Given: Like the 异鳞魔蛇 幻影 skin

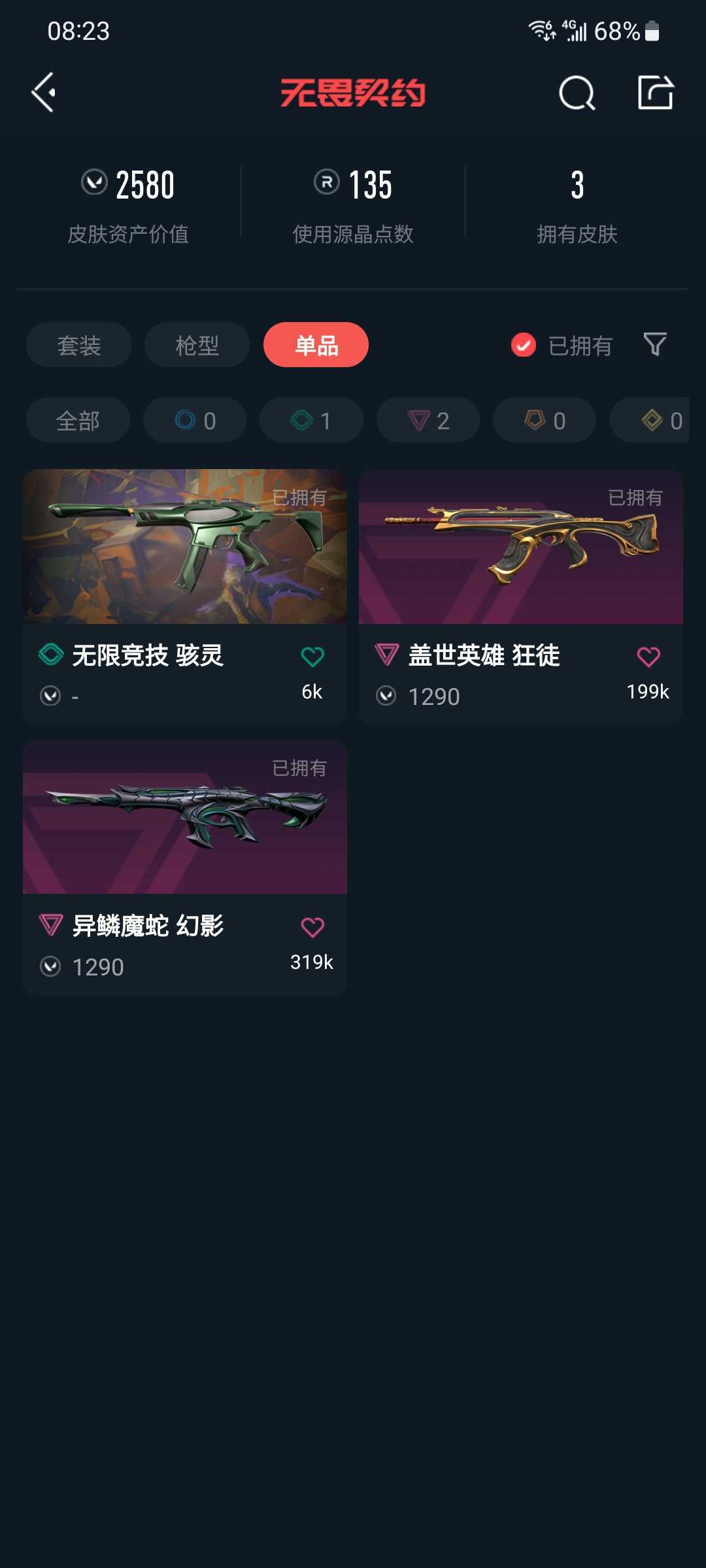Looking at the screenshot, I should (312, 927).
